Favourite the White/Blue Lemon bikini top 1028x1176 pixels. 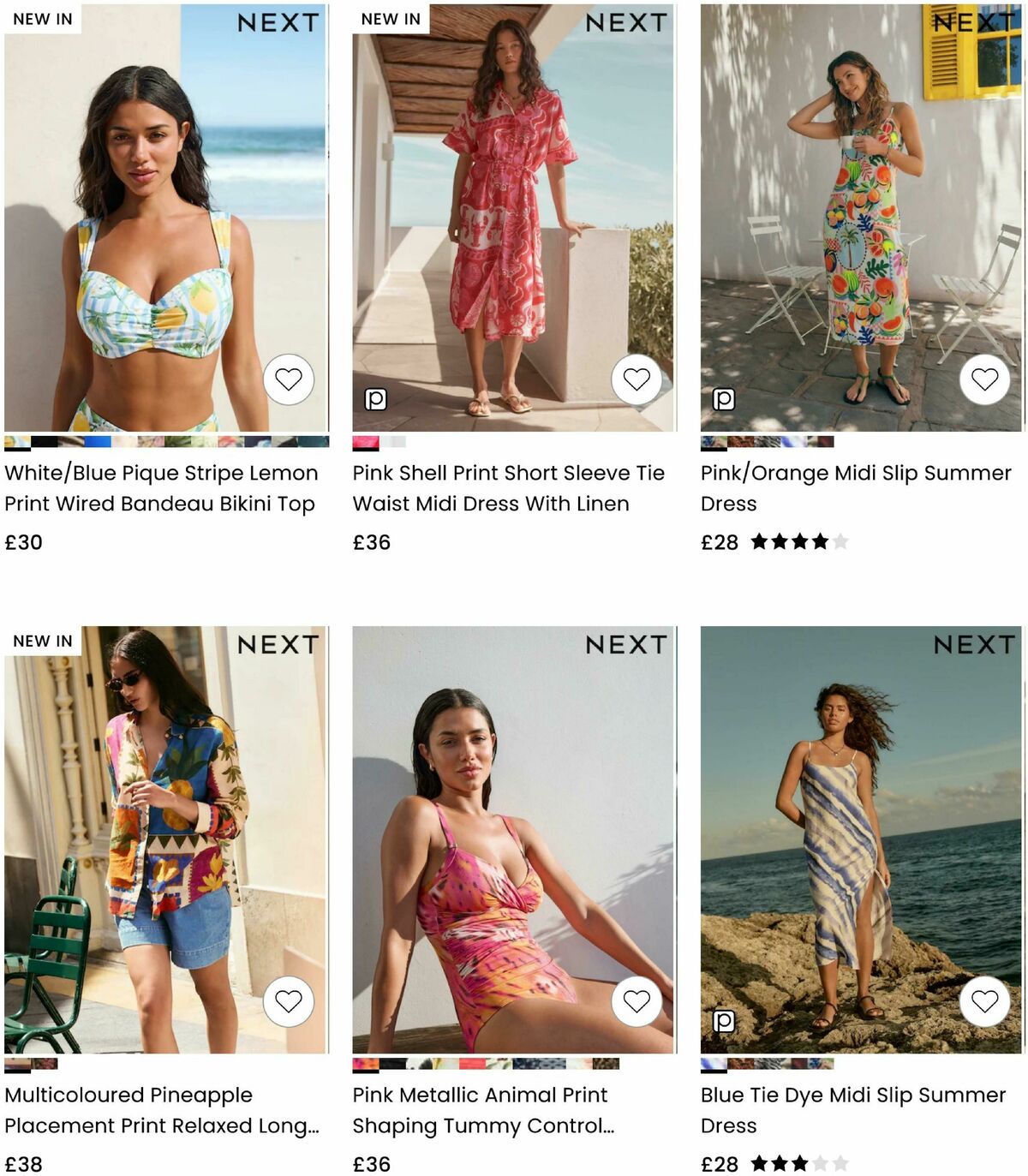290,378
